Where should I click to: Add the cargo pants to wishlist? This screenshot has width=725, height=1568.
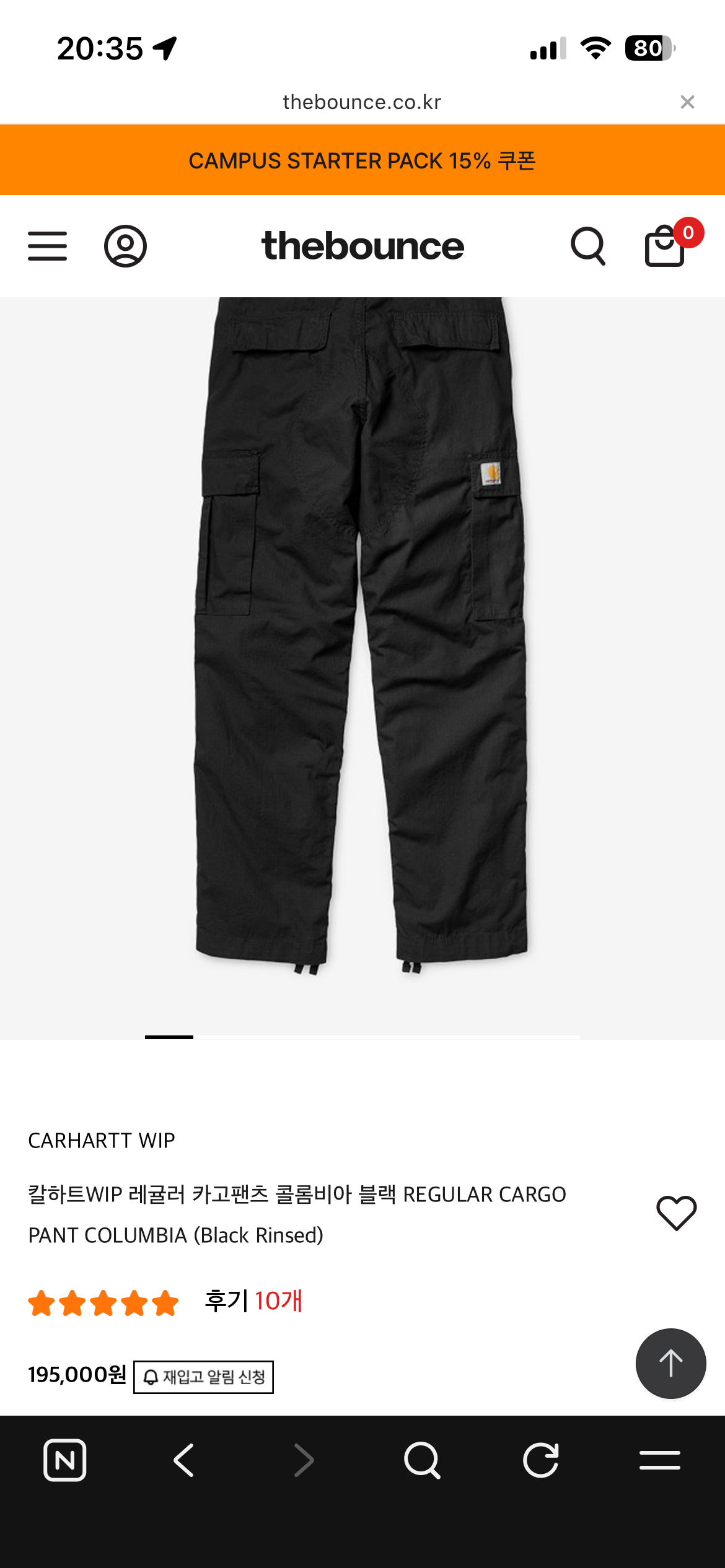pos(676,1213)
